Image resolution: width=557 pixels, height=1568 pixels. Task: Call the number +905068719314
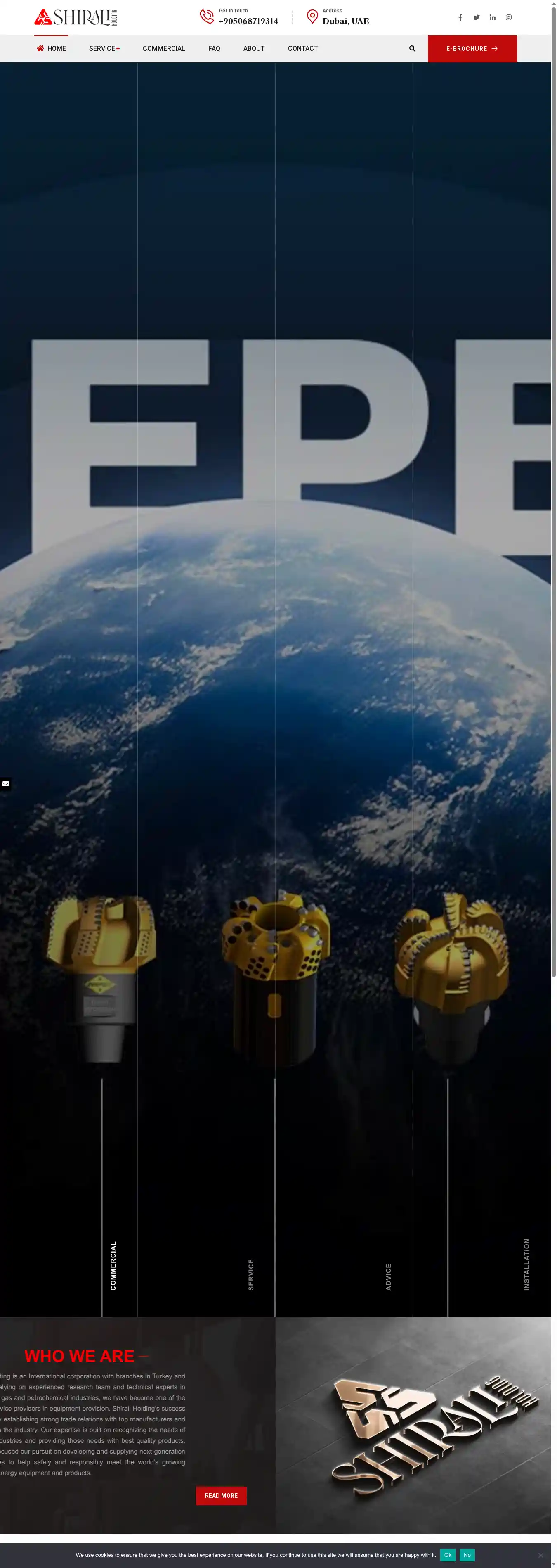[248, 21]
